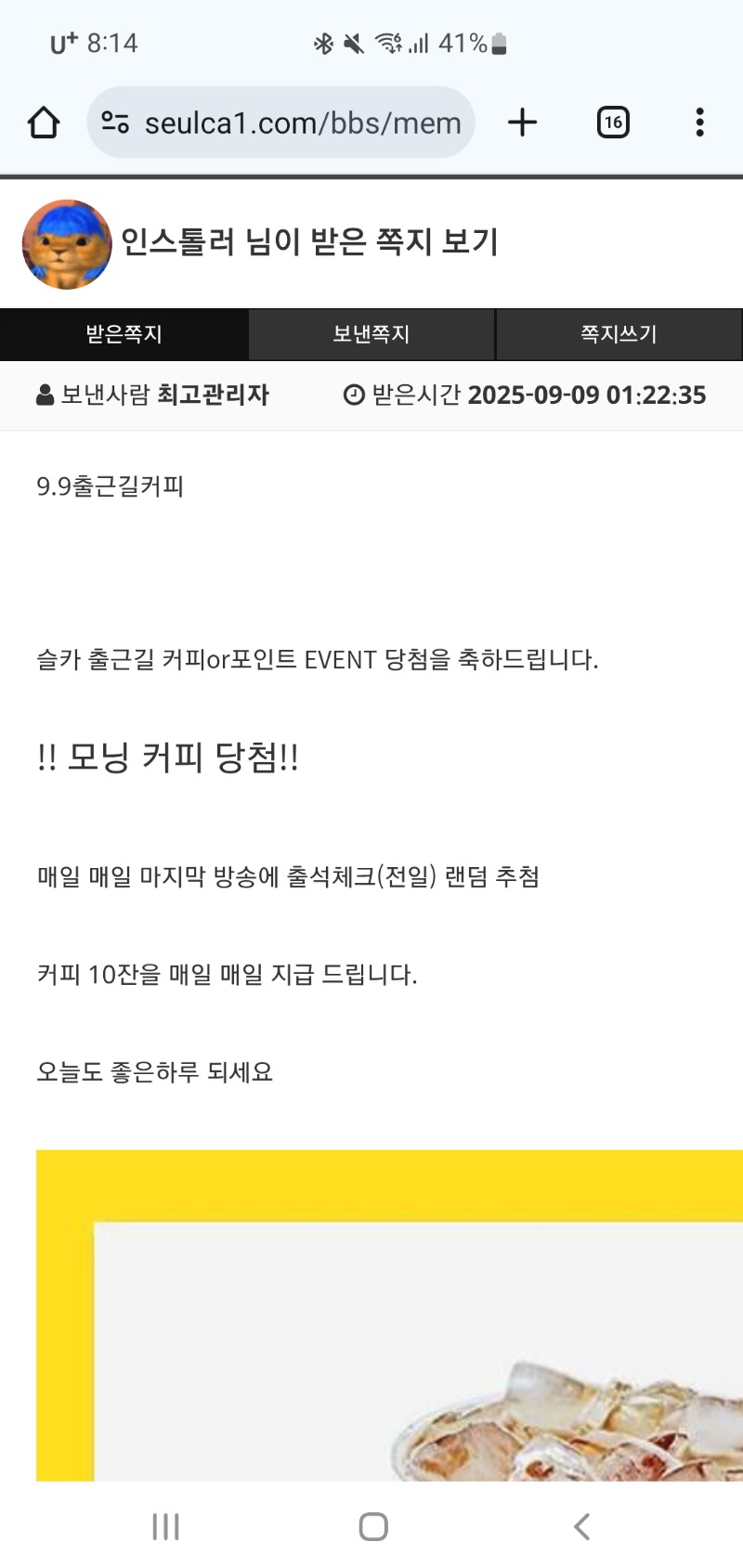Tap the seulca1.com address bar
Viewport: 743px width, 1568px height.
pos(302,123)
